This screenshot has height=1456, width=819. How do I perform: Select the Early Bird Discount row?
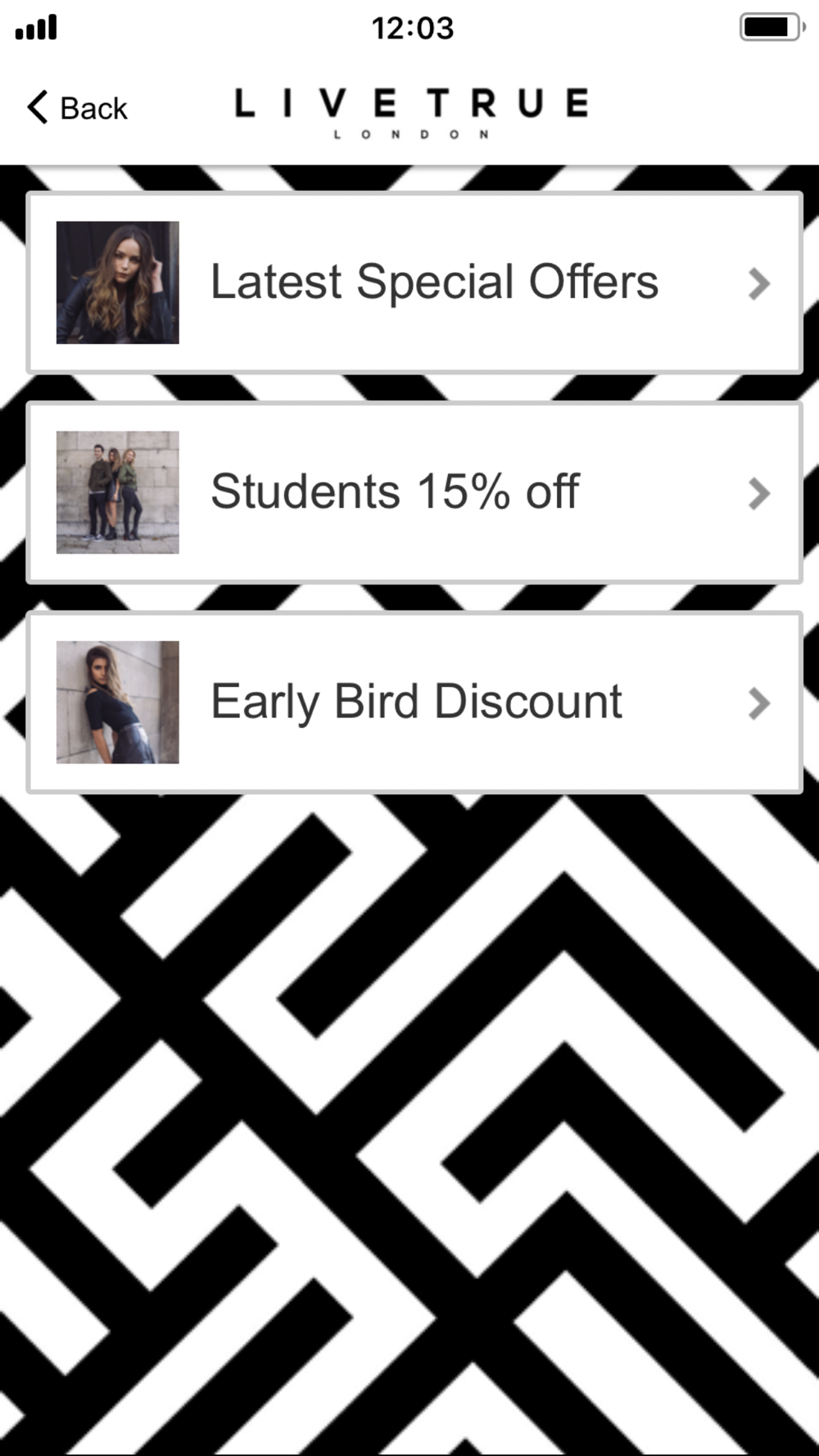click(414, 702)
